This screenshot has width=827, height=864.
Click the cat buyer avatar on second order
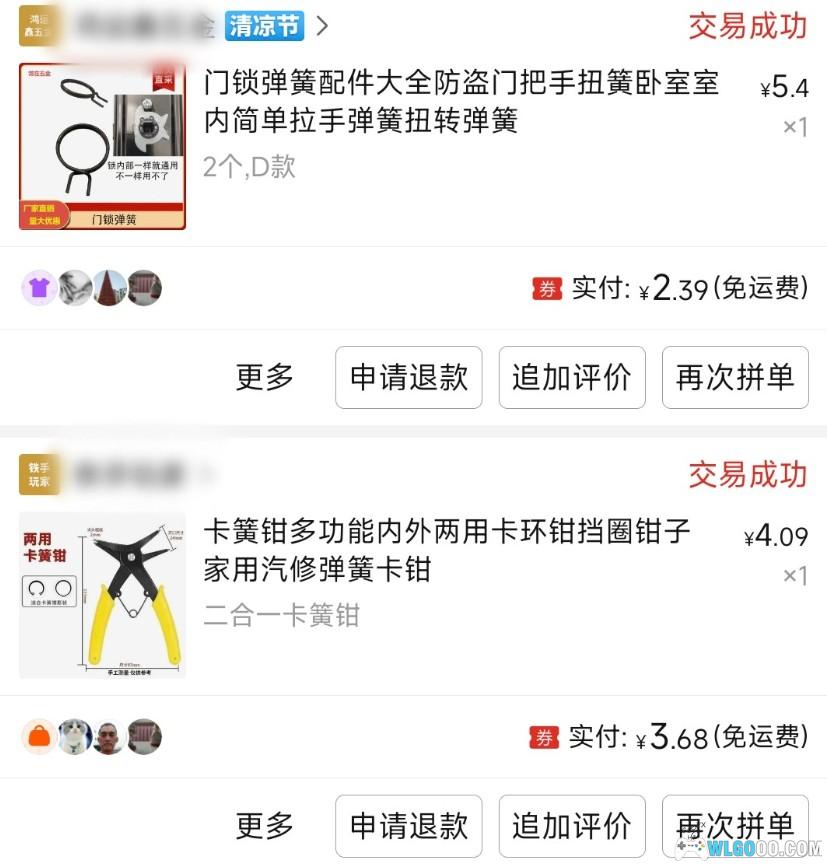coord(74,737)
